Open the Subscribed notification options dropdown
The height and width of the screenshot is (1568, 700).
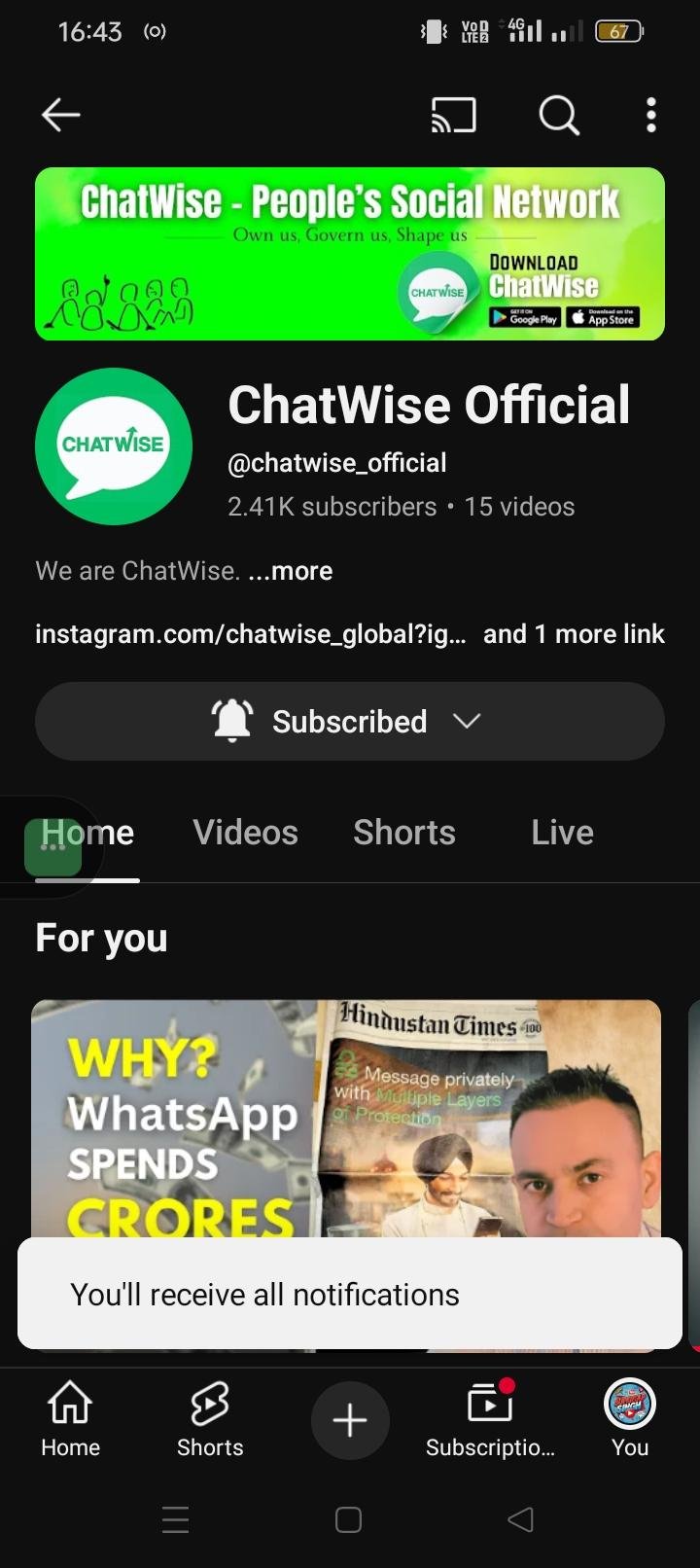point(350,721)
